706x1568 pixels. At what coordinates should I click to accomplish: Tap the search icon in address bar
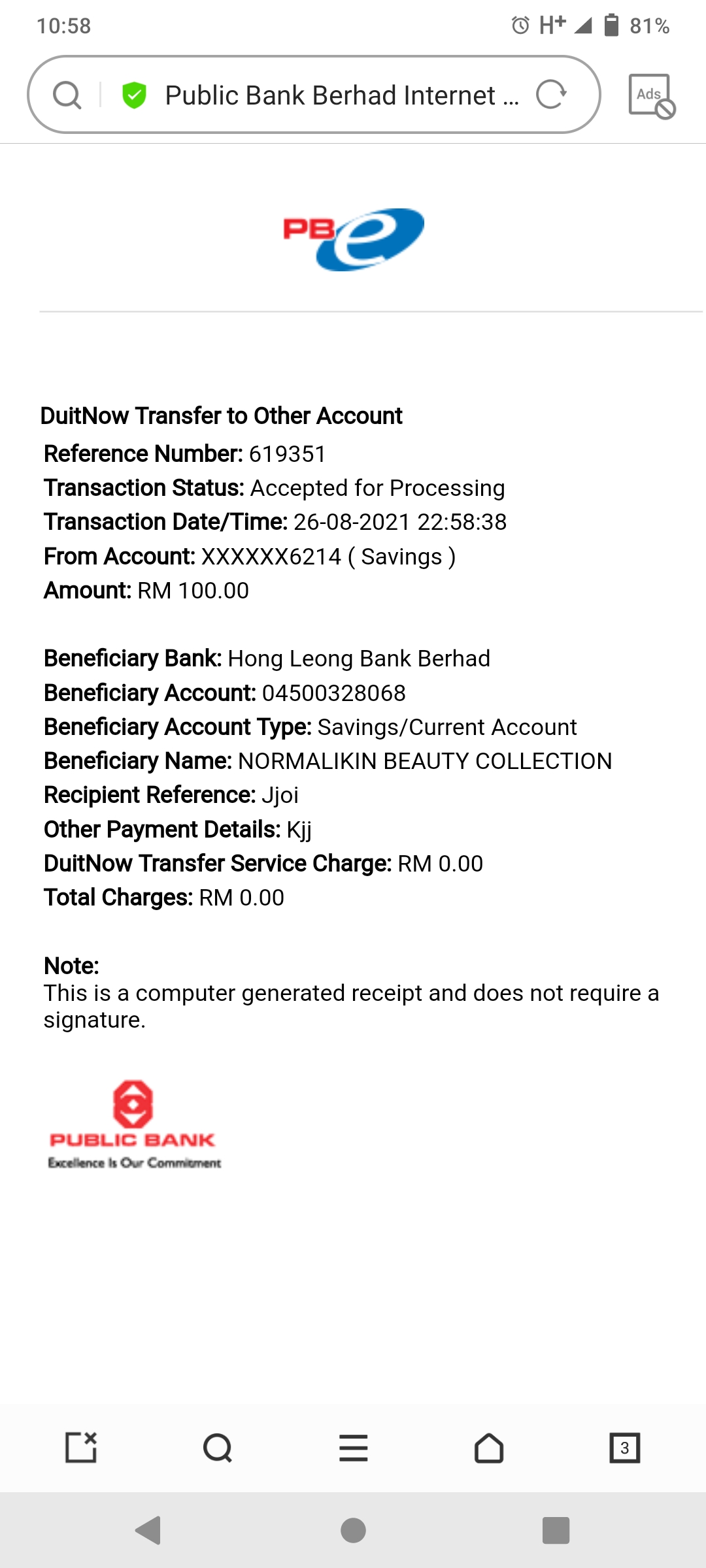click(x=67, y=95)
